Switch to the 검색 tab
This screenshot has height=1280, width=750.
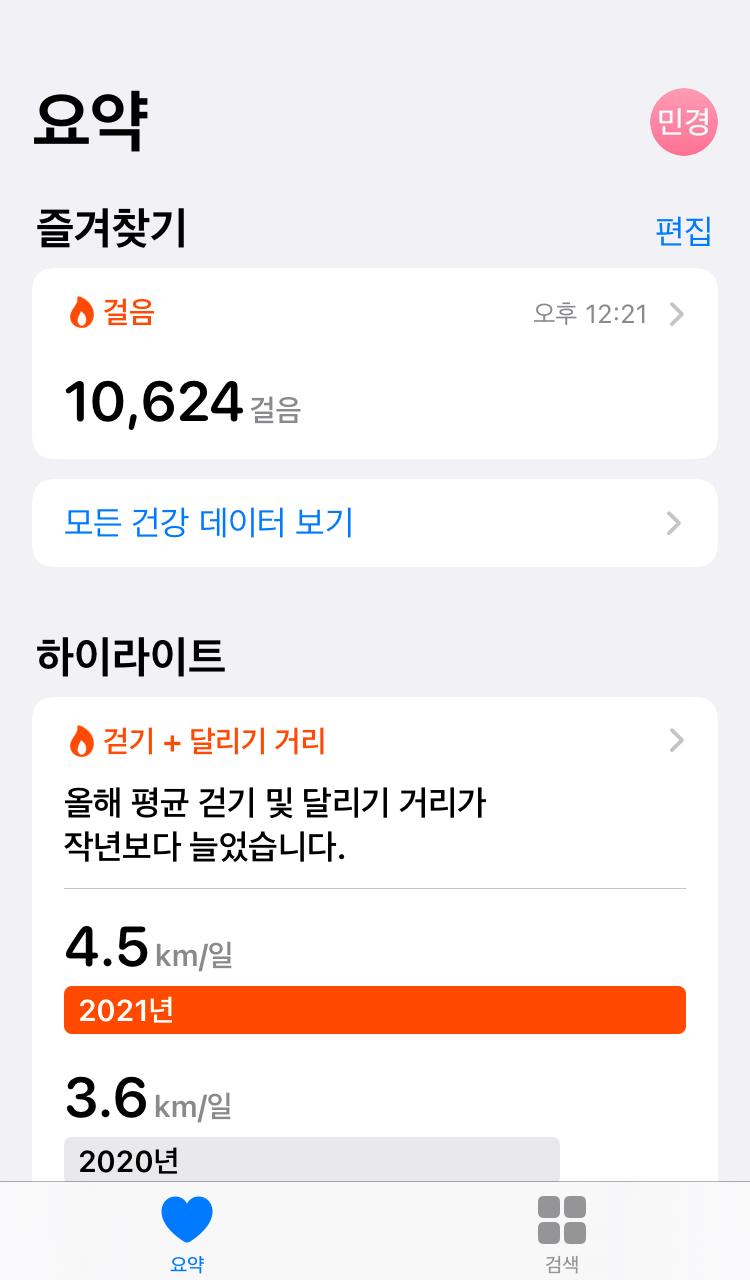click(562, 1232)
